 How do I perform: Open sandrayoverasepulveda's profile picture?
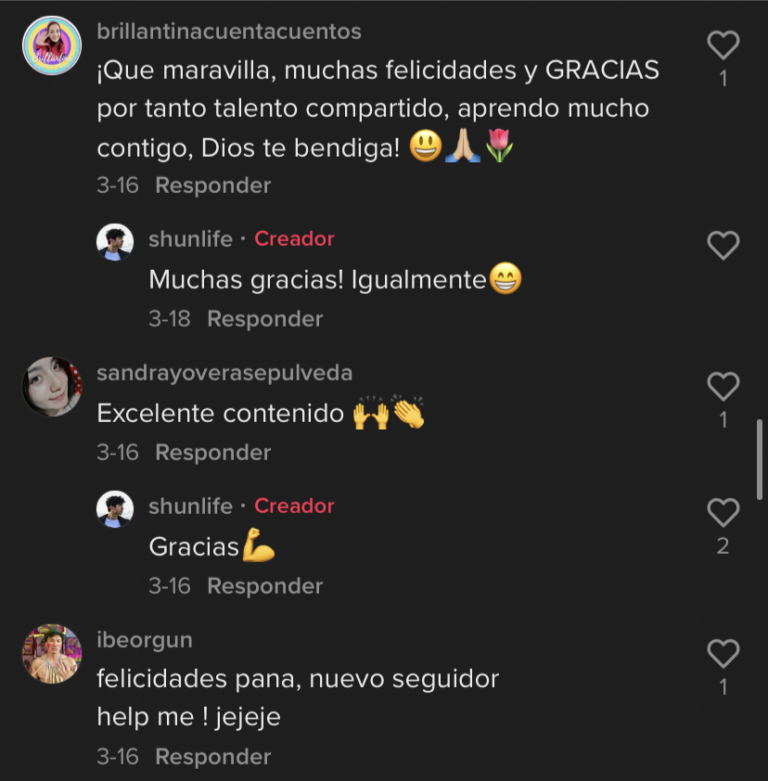tap(52, 386)
